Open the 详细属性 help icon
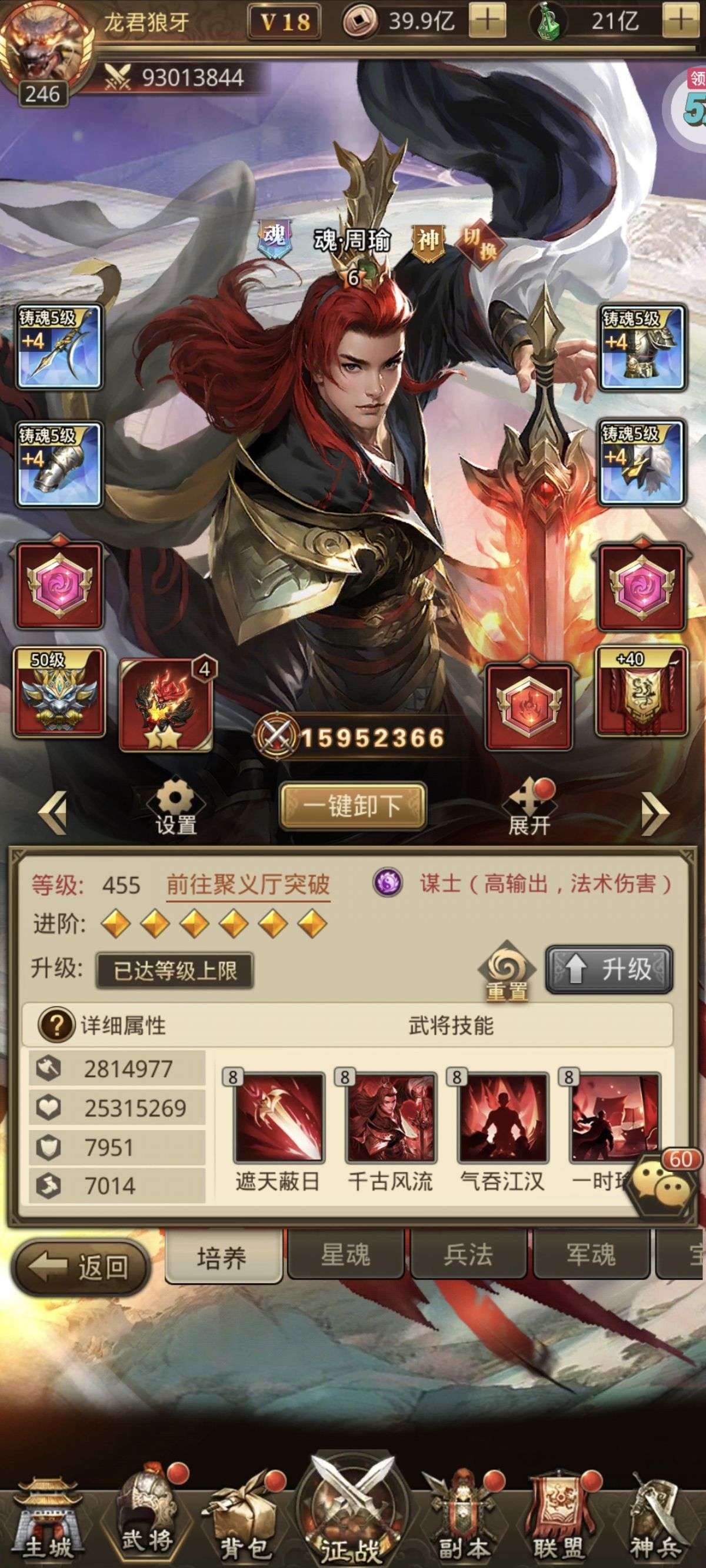The image size is (706, 1568). pyautogui.click(x=55, y=1026)
